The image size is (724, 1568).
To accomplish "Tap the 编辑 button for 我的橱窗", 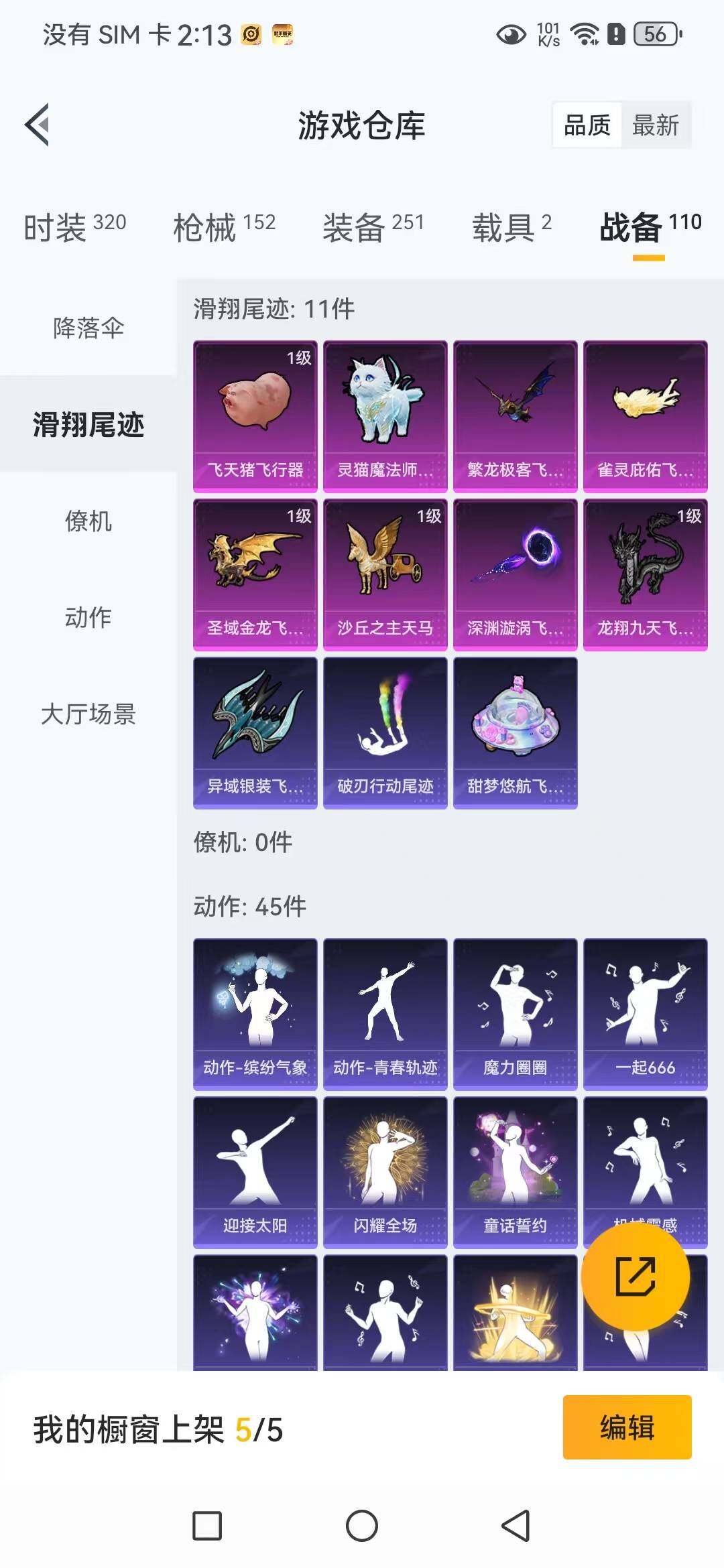I will (627, 1427).
